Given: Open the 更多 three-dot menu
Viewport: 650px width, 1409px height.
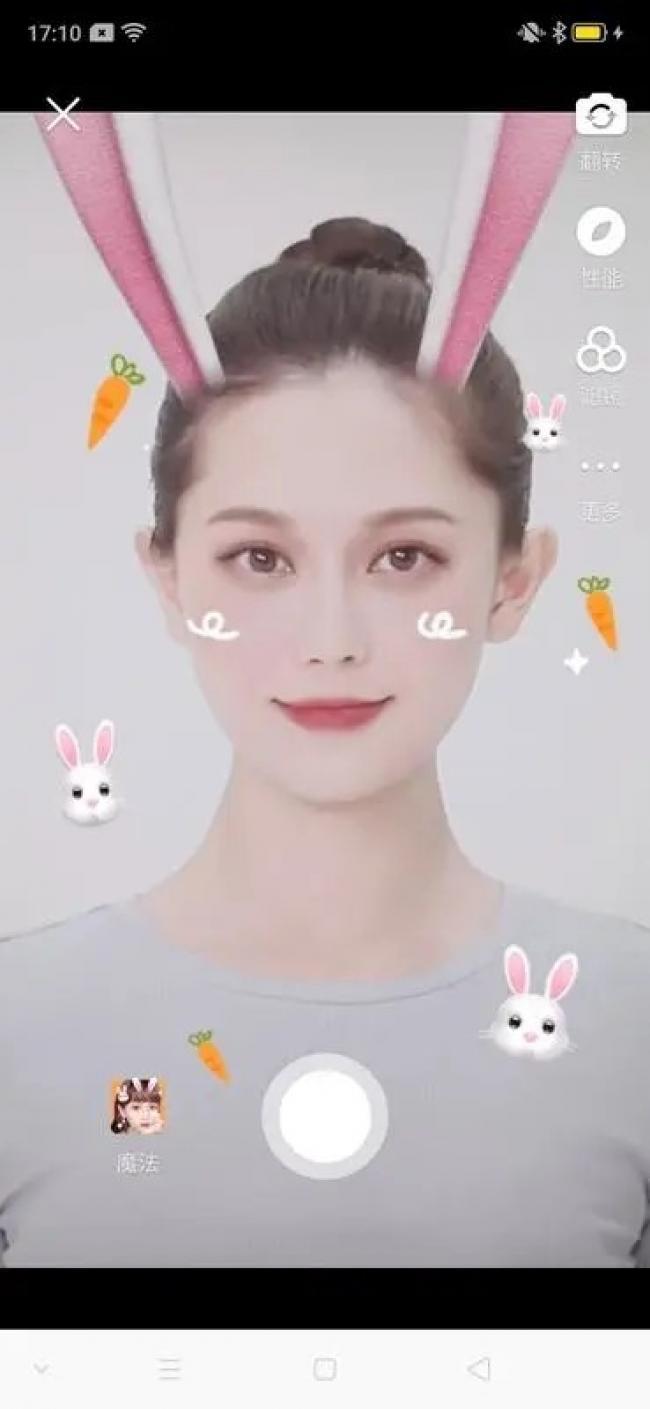Looking at the screenshot, I should click(601, 466).
